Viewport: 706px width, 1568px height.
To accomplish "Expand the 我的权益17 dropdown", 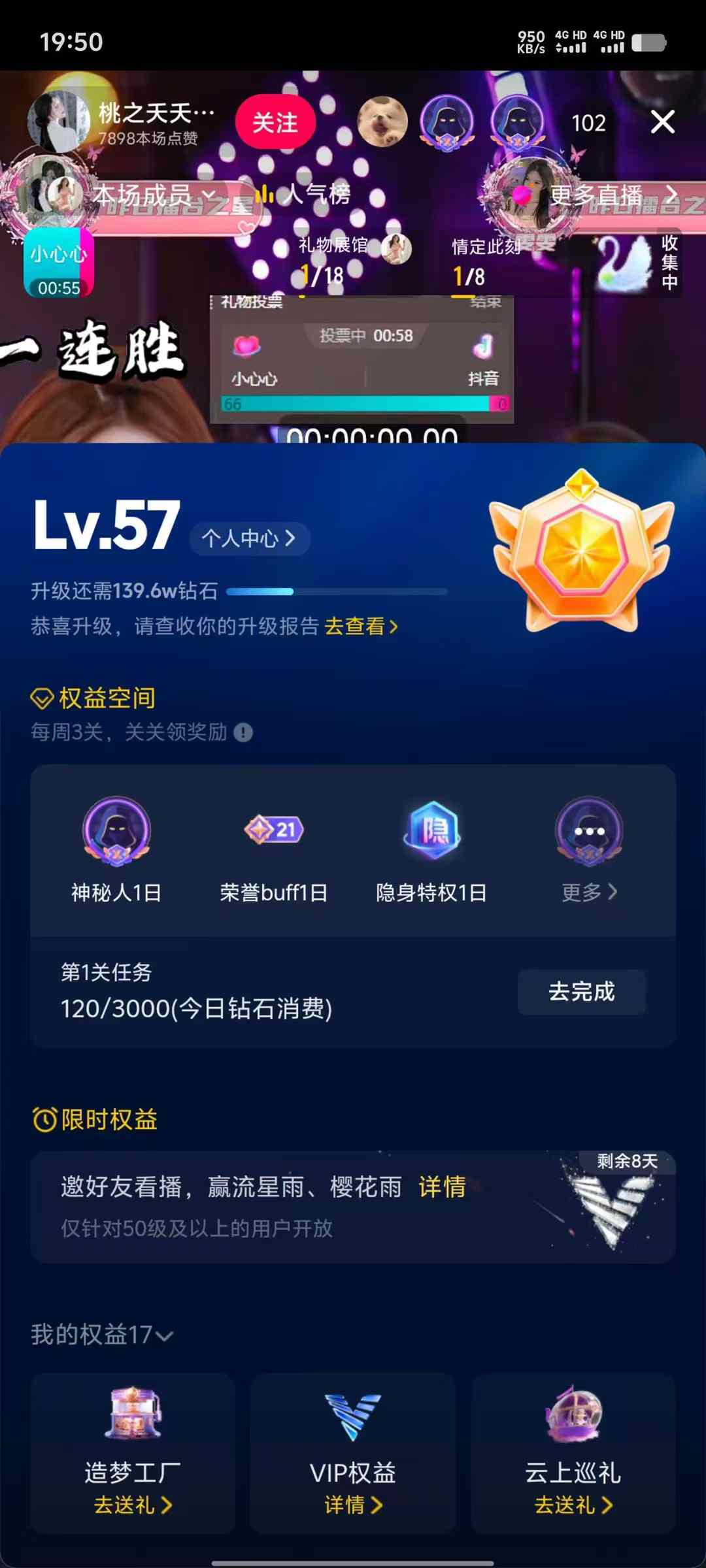I will (x=102, y=1335).
